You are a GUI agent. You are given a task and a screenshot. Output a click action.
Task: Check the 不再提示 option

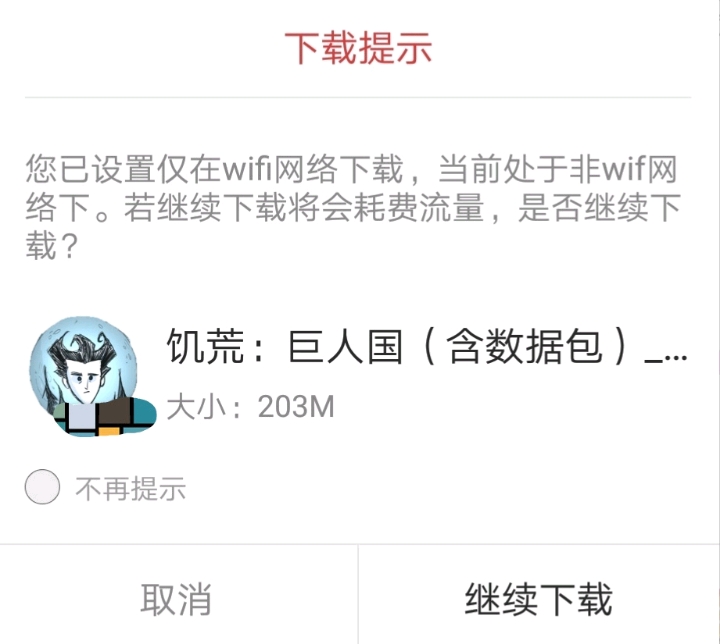(43, 488)
